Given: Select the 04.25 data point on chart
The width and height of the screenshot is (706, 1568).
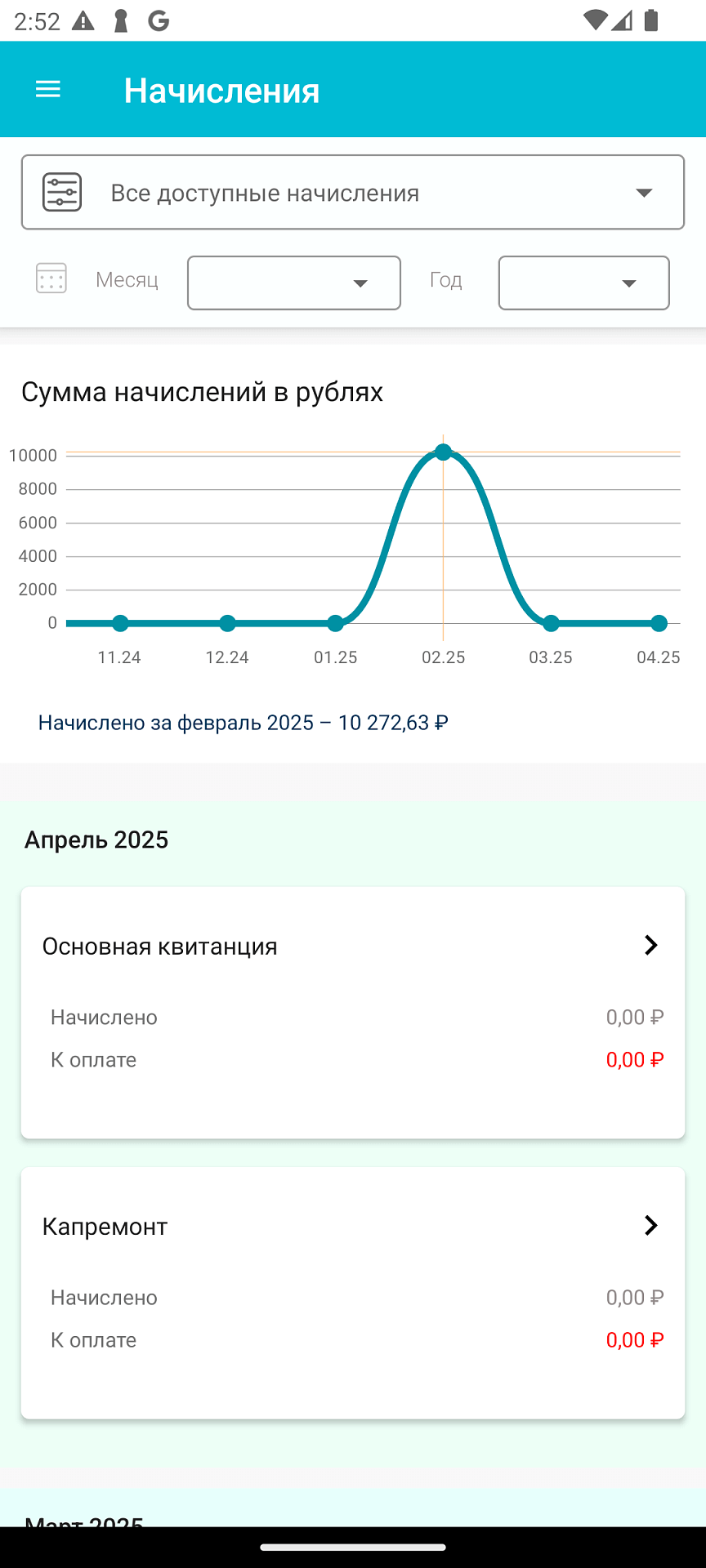Looking at the screenshot, I should 659,623.
